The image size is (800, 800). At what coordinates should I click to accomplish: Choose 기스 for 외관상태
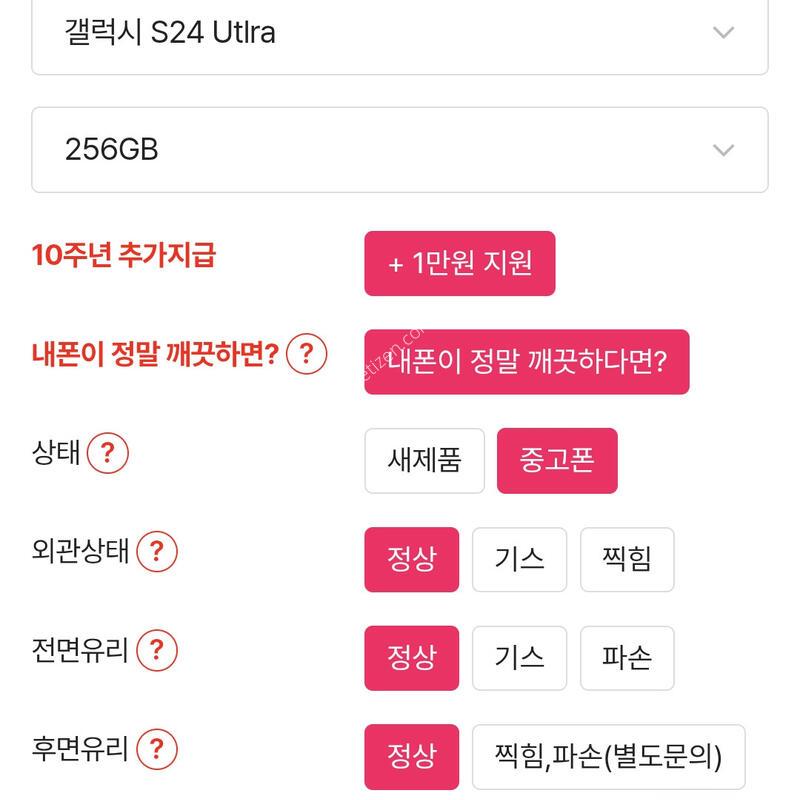[519, 560]
